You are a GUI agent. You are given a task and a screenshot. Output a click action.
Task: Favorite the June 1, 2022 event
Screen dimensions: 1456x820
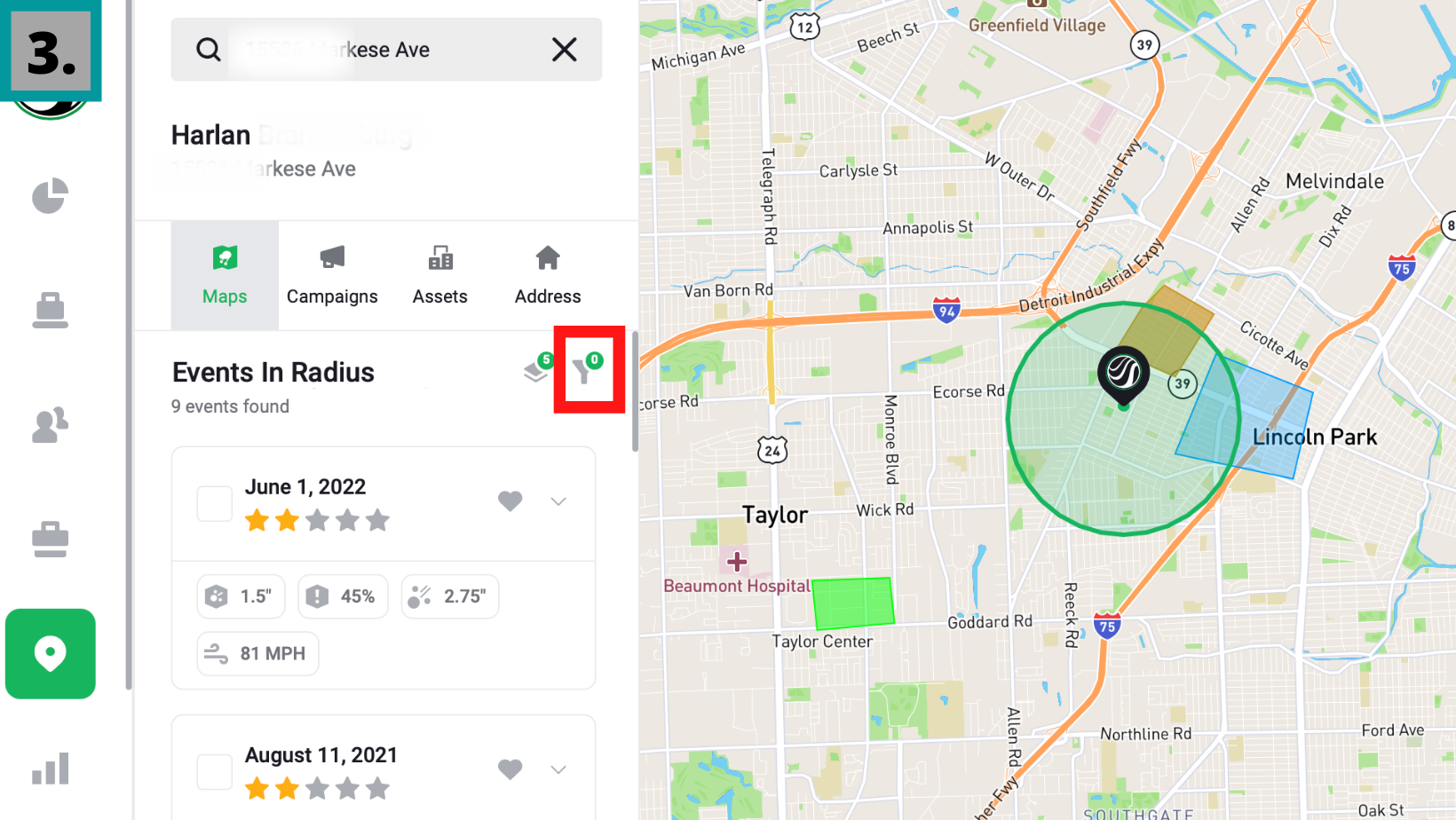pos(510,501)
